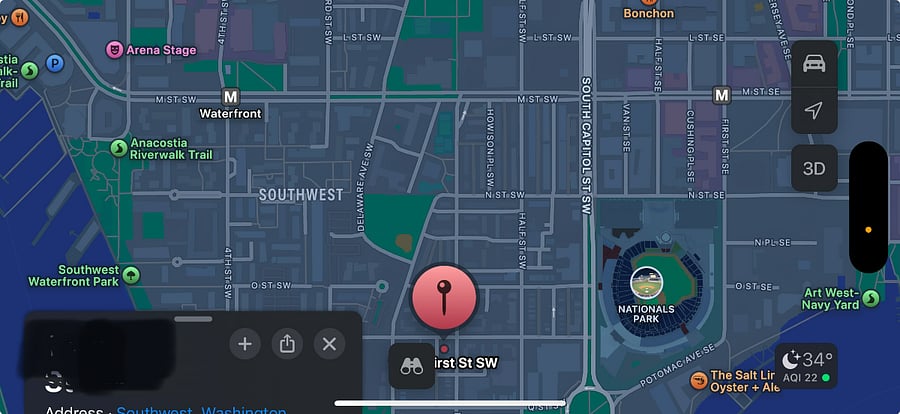Add the pinned location with plus button
The height and width of the screenshot is (414, 900).
click(x=244, y=345)
